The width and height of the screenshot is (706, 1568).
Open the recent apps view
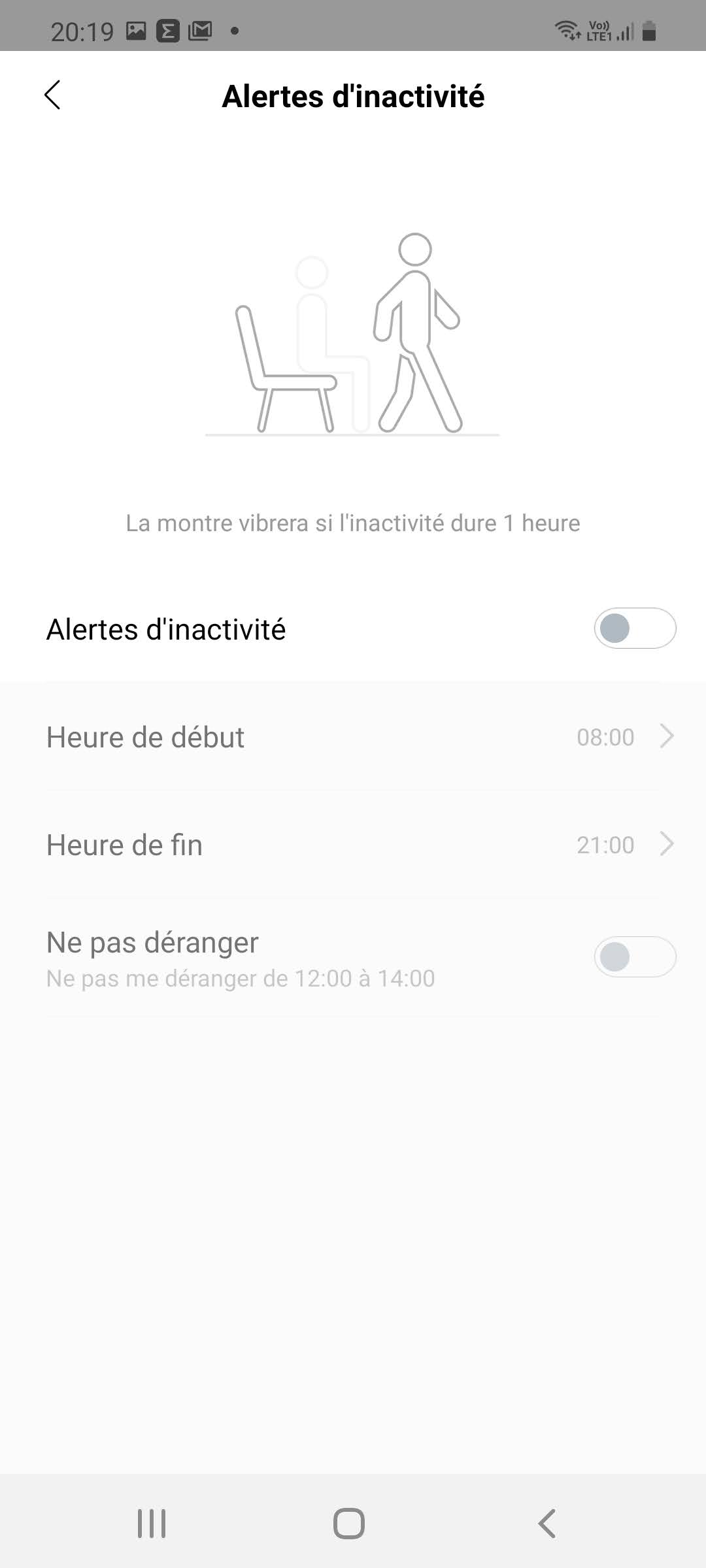(152, 1524)
